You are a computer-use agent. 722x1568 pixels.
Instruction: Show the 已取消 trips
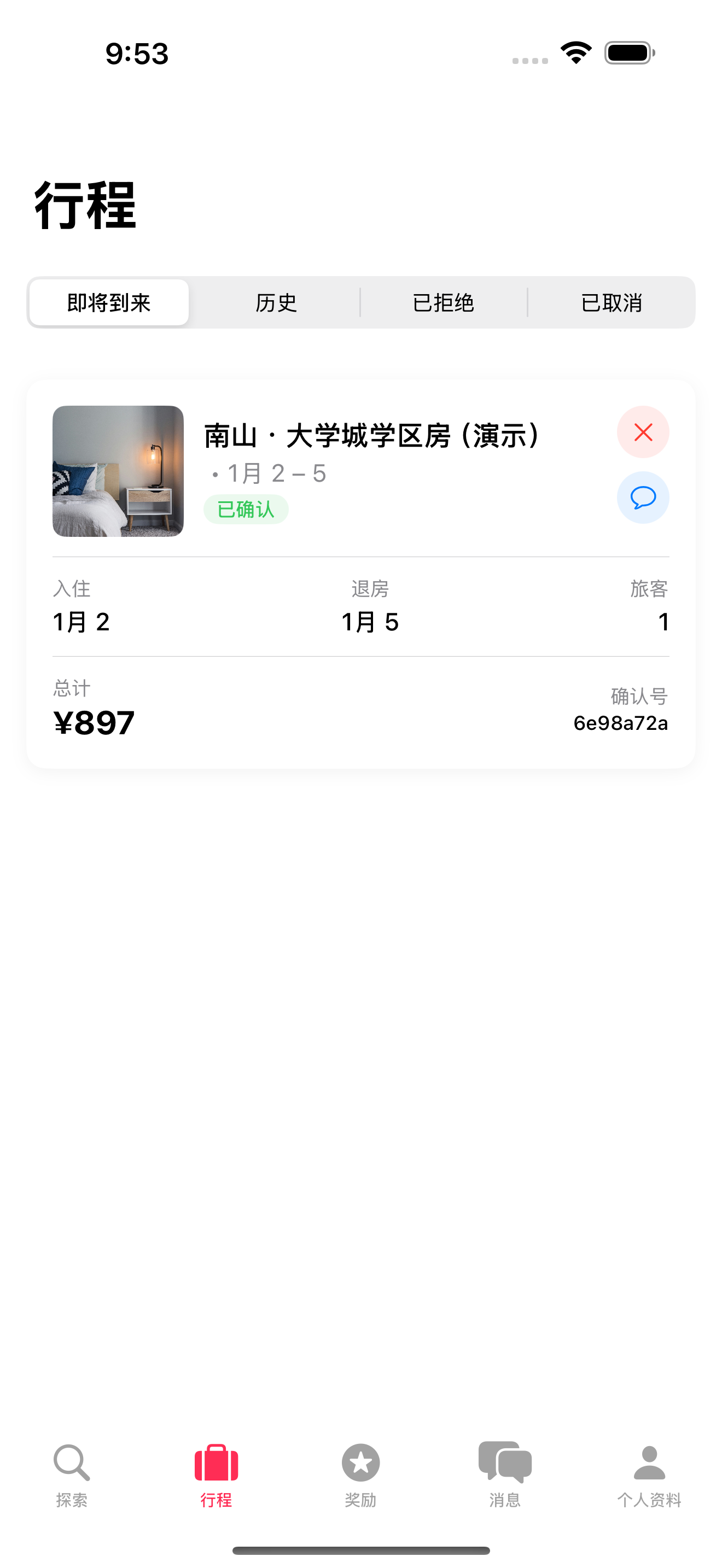point(611,302)
